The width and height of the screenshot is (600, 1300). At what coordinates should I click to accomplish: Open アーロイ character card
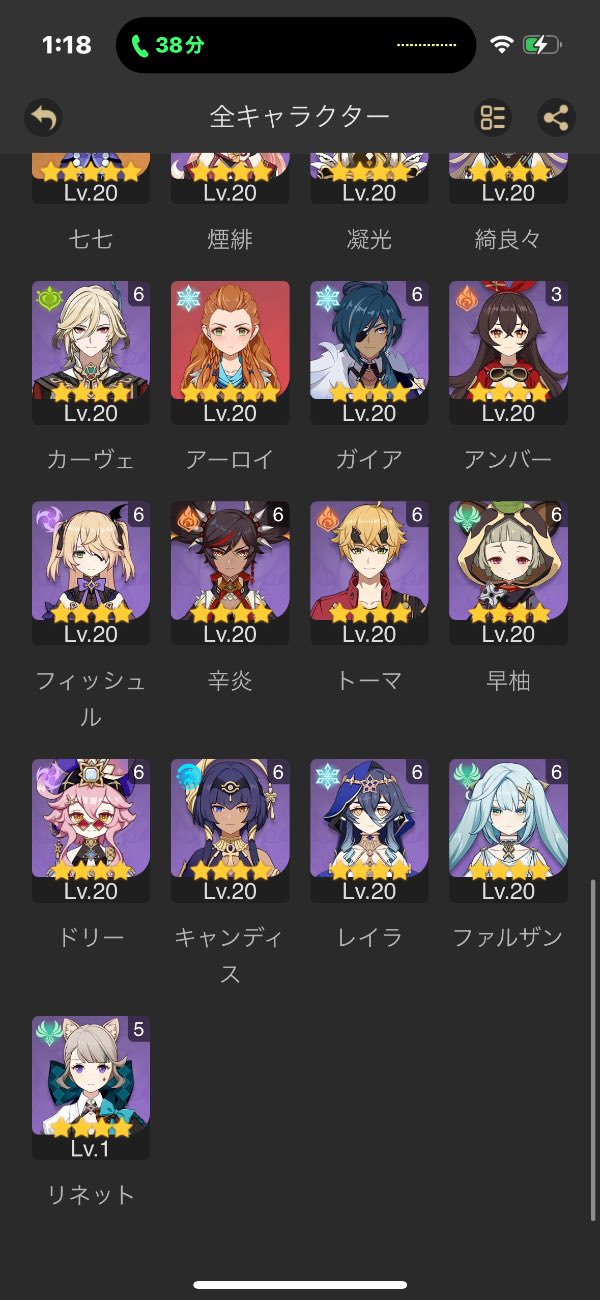(230, 351)
